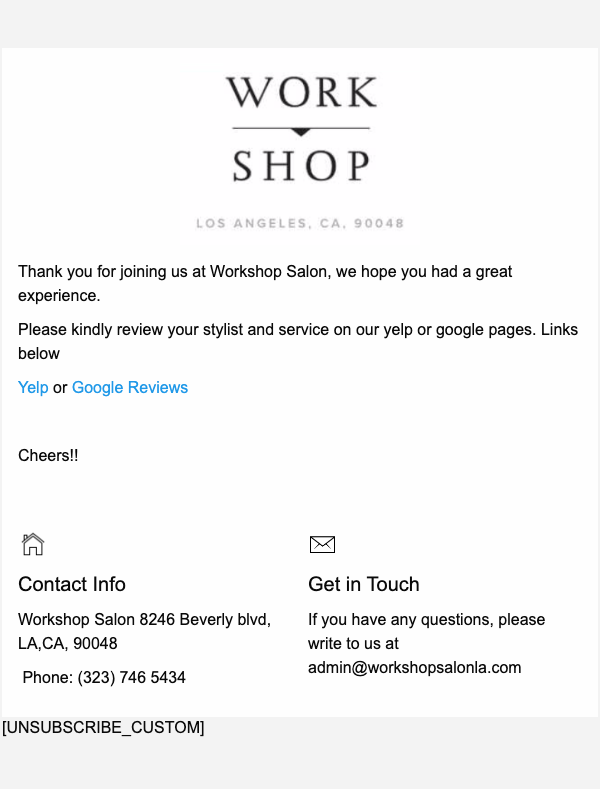Open the Google Reviews link
This screenshot has width=600, height=789.
(130, 387)
